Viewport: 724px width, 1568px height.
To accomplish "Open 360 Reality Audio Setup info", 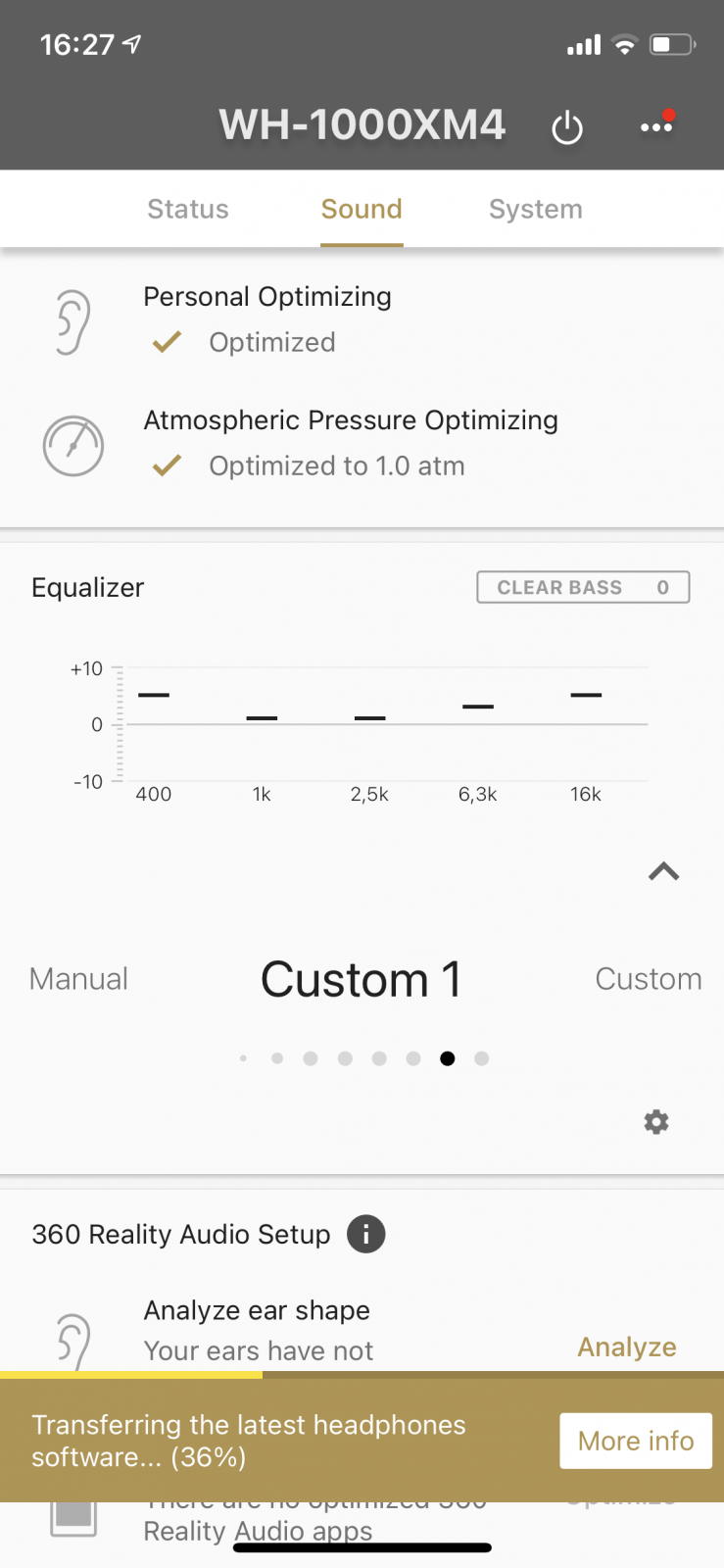I will [x=366, y=1234].
